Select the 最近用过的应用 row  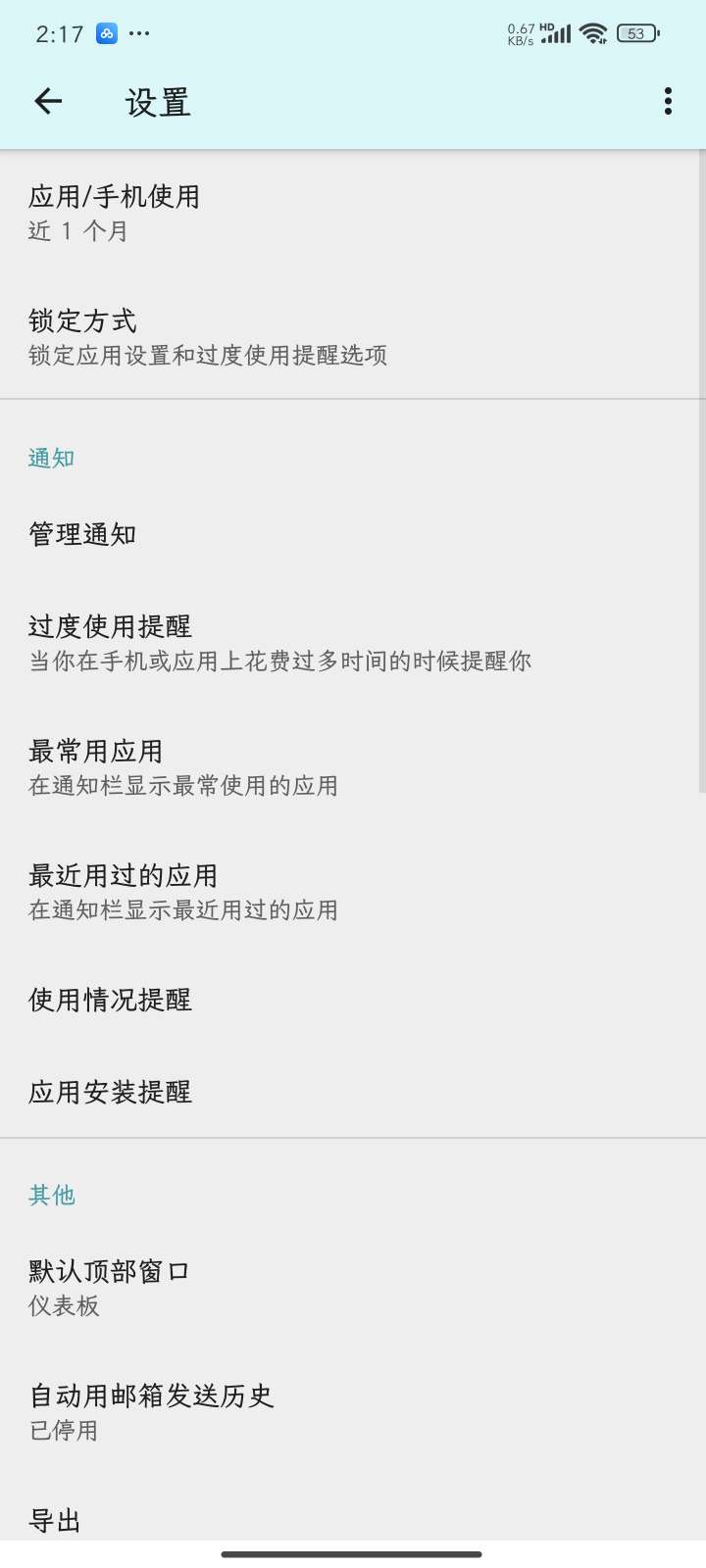pos(353,892)
